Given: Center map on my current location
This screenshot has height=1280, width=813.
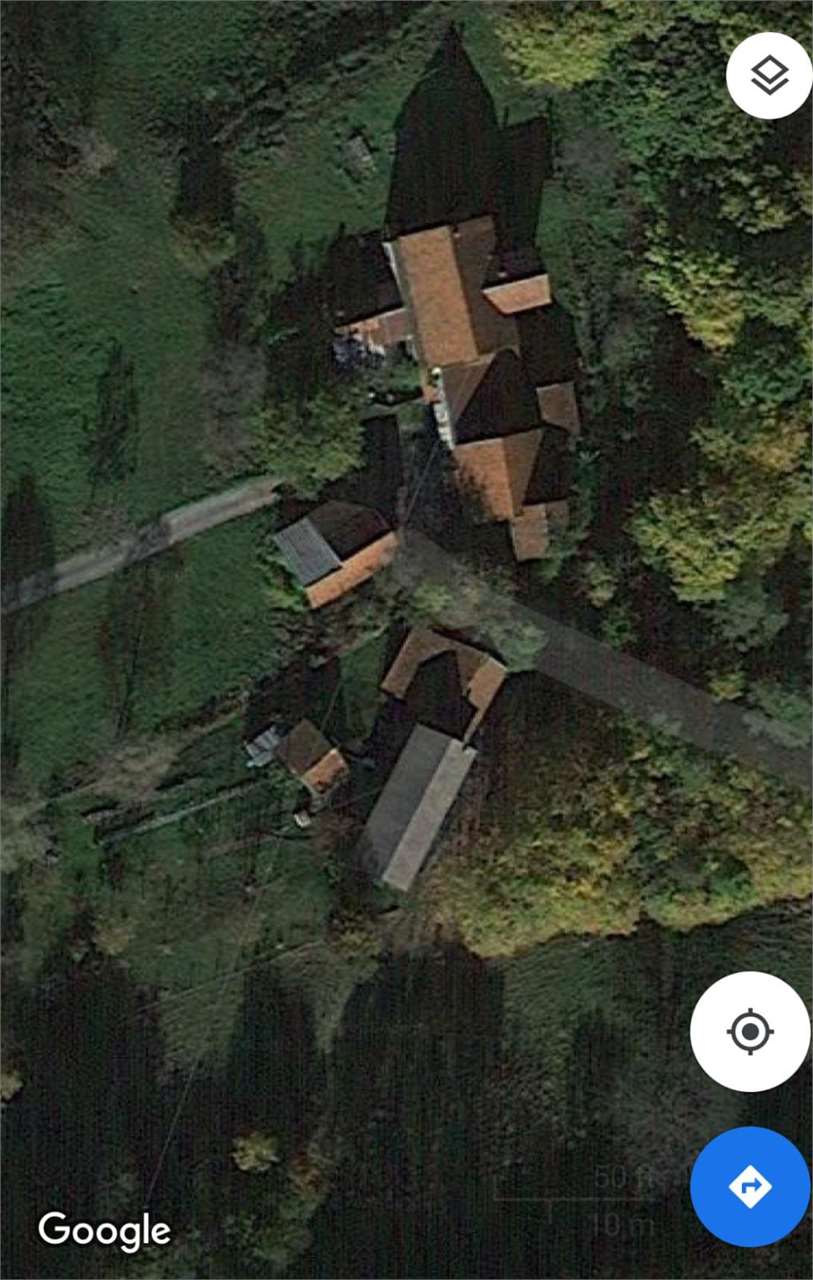Looking at the screenshot, I should [x=750, y=1031].
